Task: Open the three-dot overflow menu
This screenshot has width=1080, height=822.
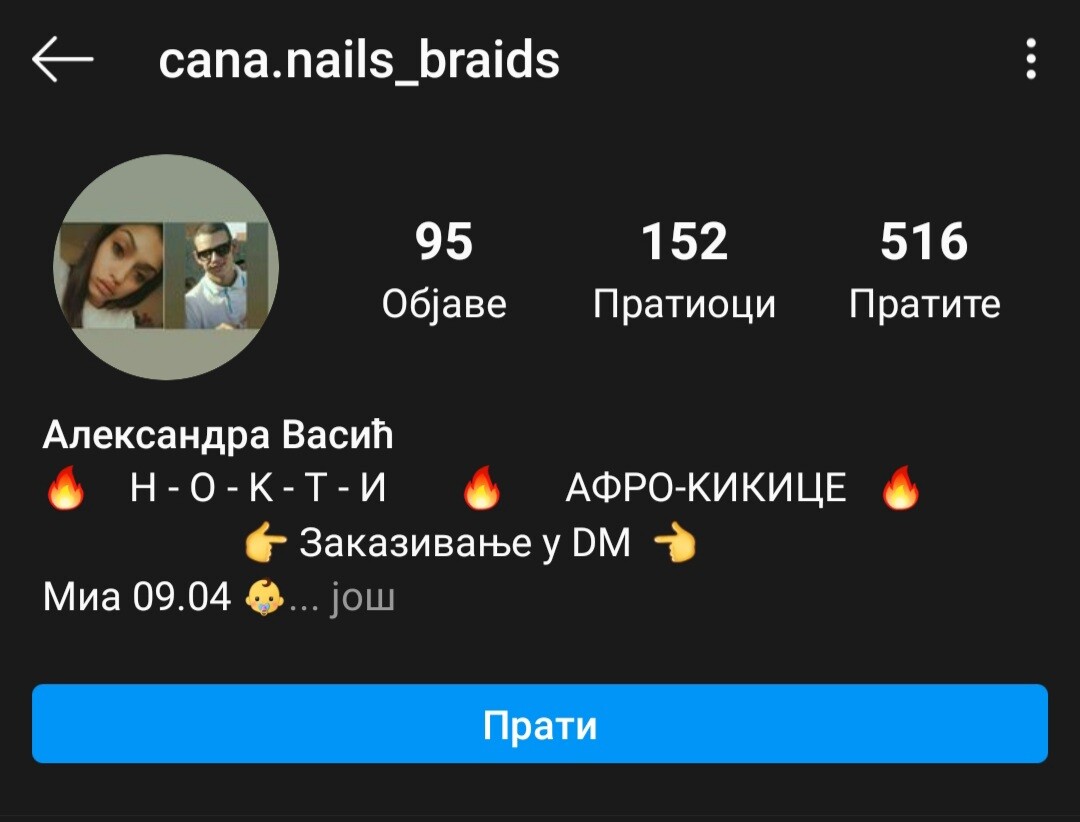Action: 1030,61
